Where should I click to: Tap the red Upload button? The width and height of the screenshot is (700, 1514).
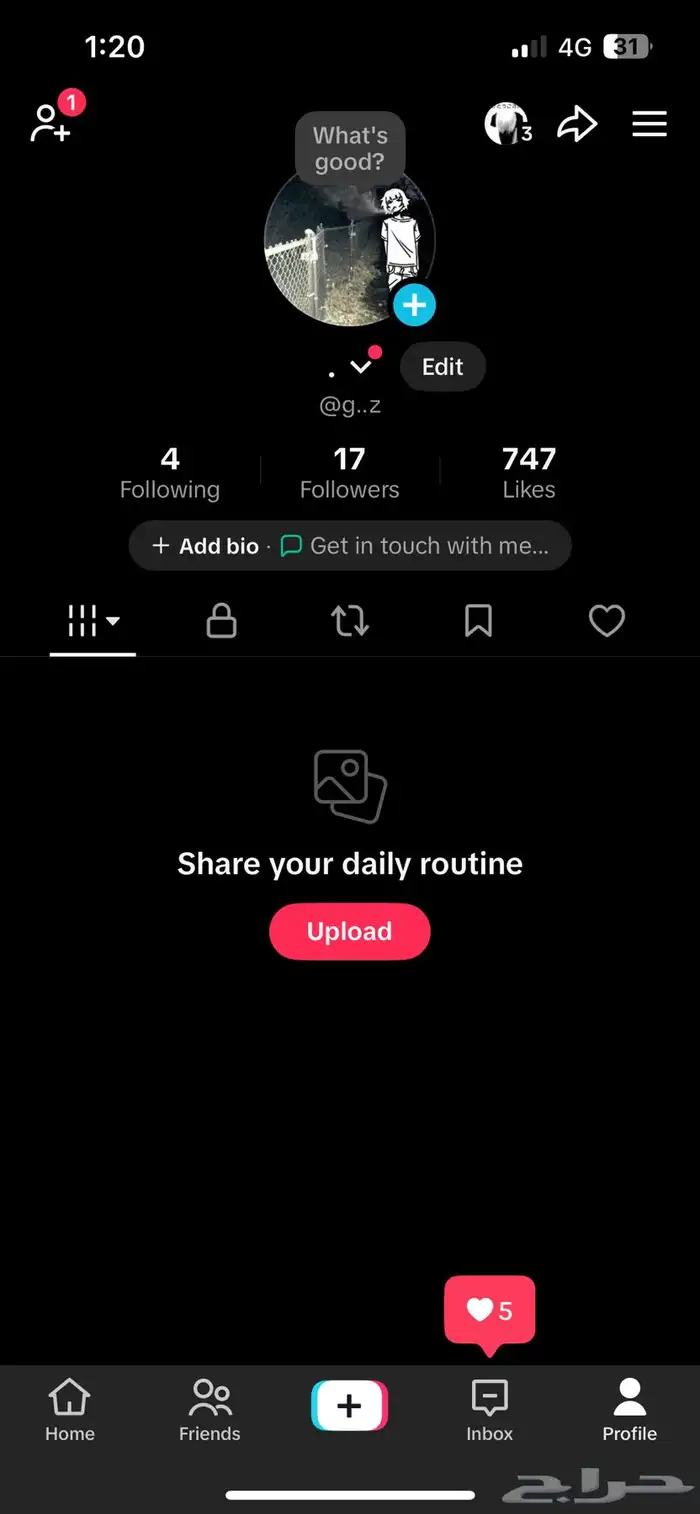pos(349,931)
